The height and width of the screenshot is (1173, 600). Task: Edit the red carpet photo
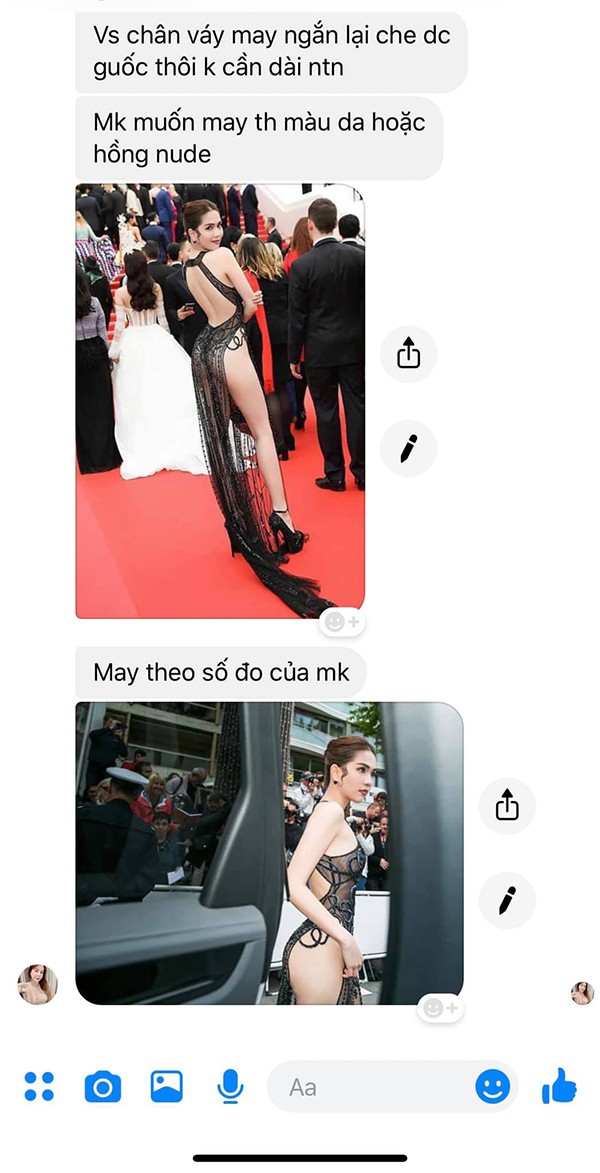408,448
